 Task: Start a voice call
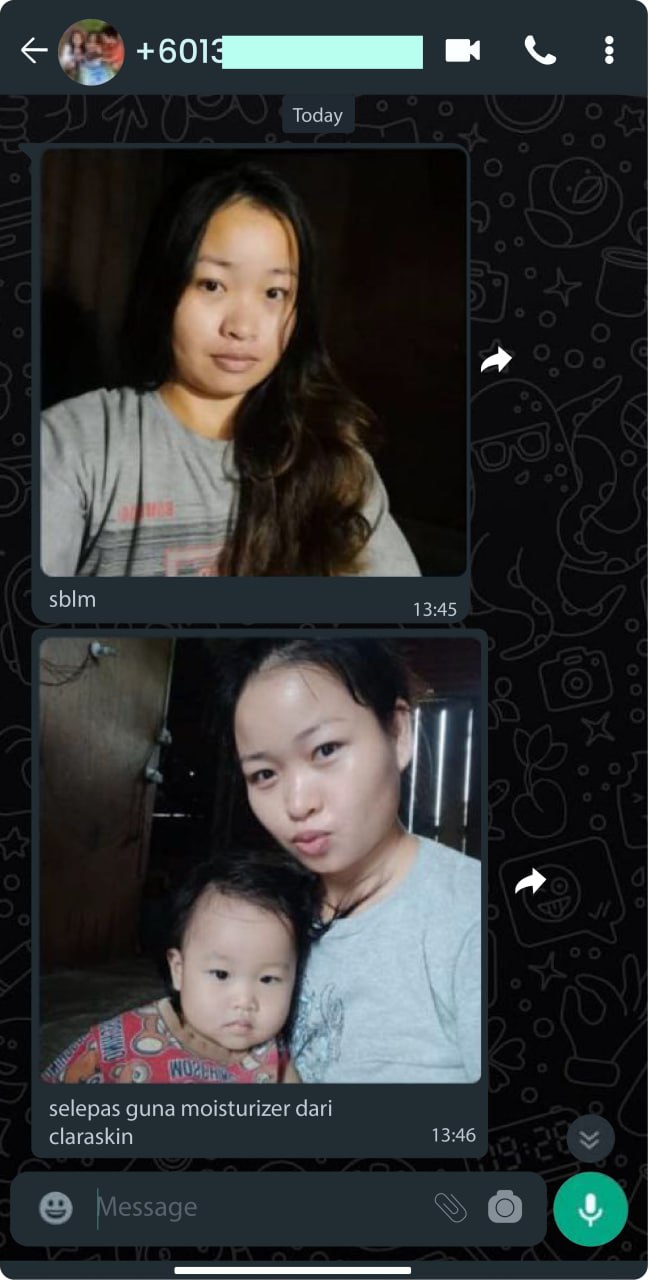click(540, 51)
